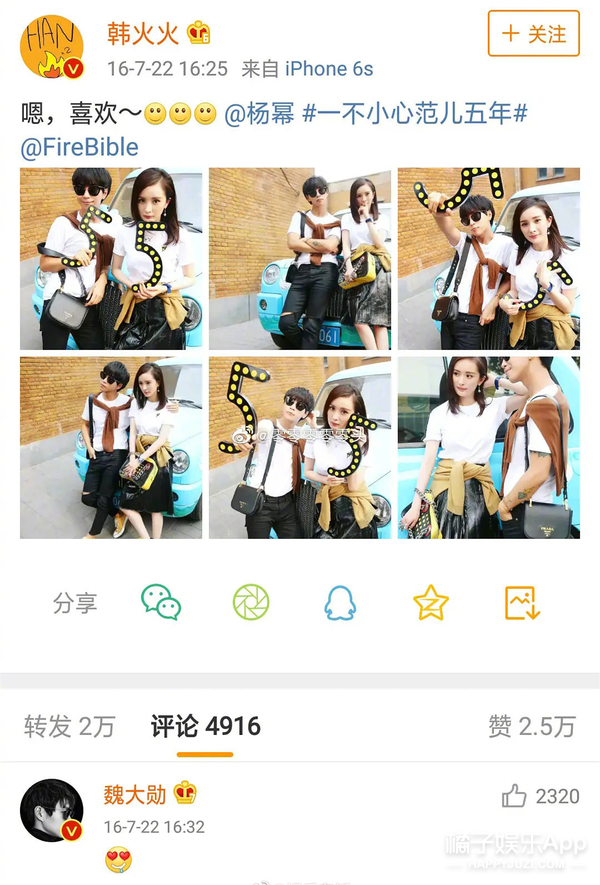The image size is (600, 885).
Task: Switch to the 评论 4916 tab
Action: 206,727
